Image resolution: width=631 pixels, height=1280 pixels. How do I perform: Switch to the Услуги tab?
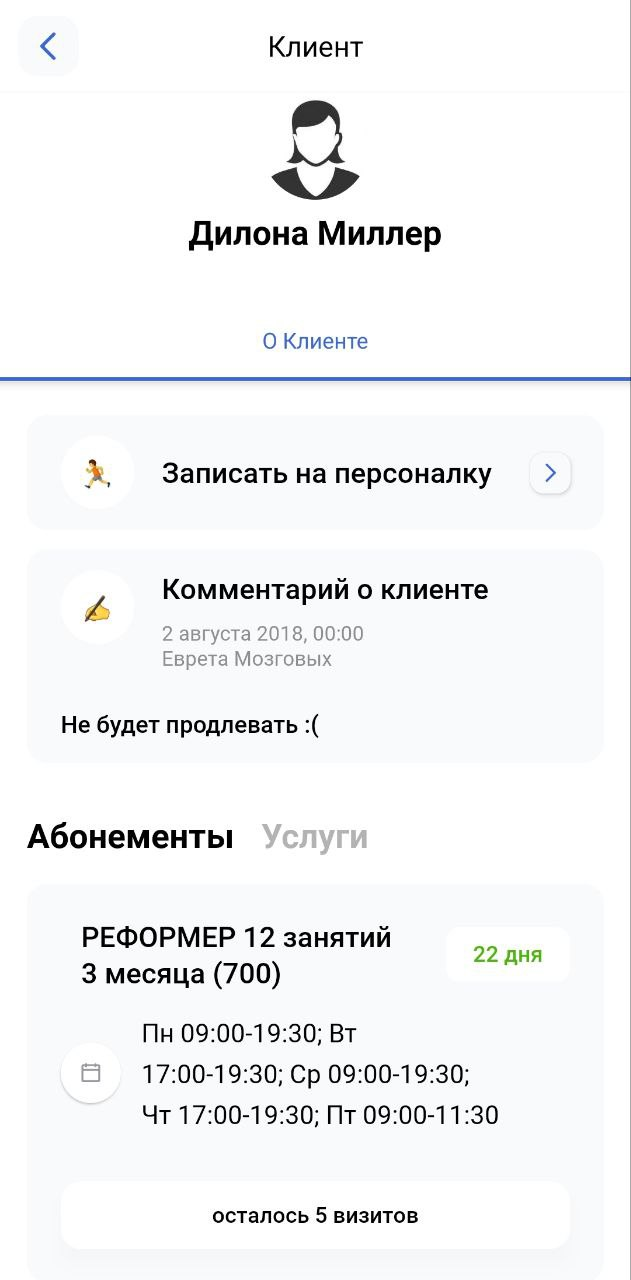315,837
